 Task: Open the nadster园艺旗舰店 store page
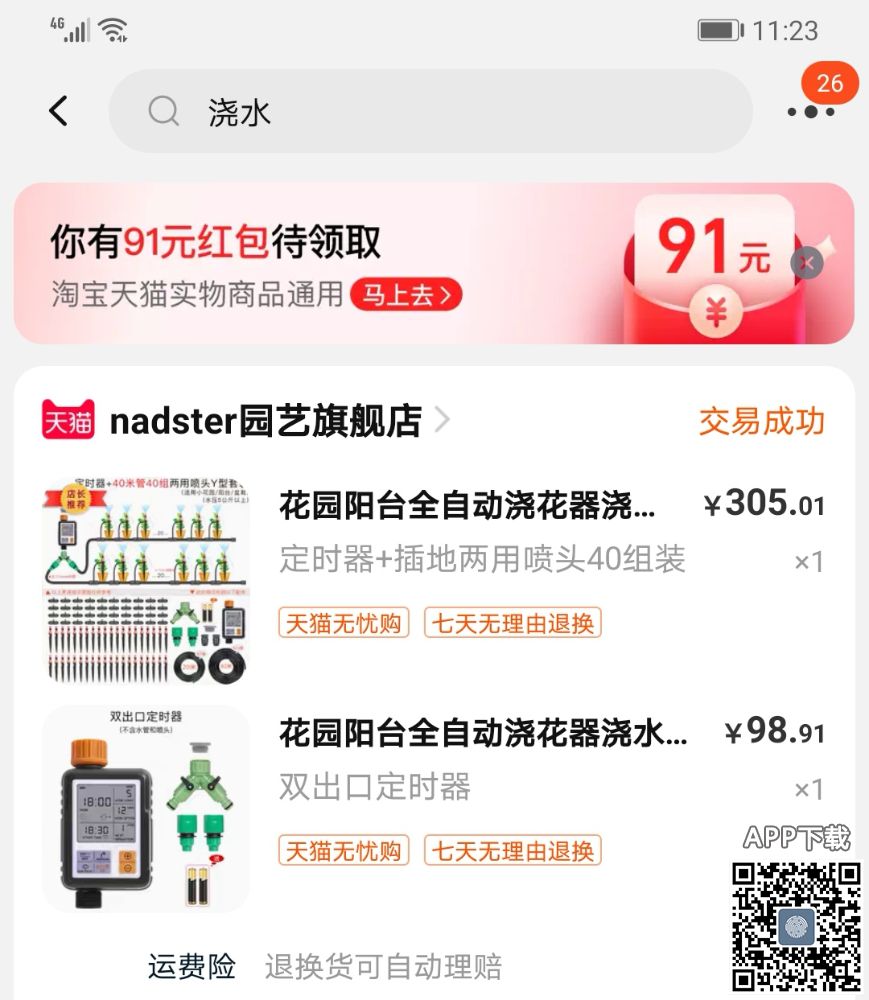pyautogui.click(x=265, y=421)
